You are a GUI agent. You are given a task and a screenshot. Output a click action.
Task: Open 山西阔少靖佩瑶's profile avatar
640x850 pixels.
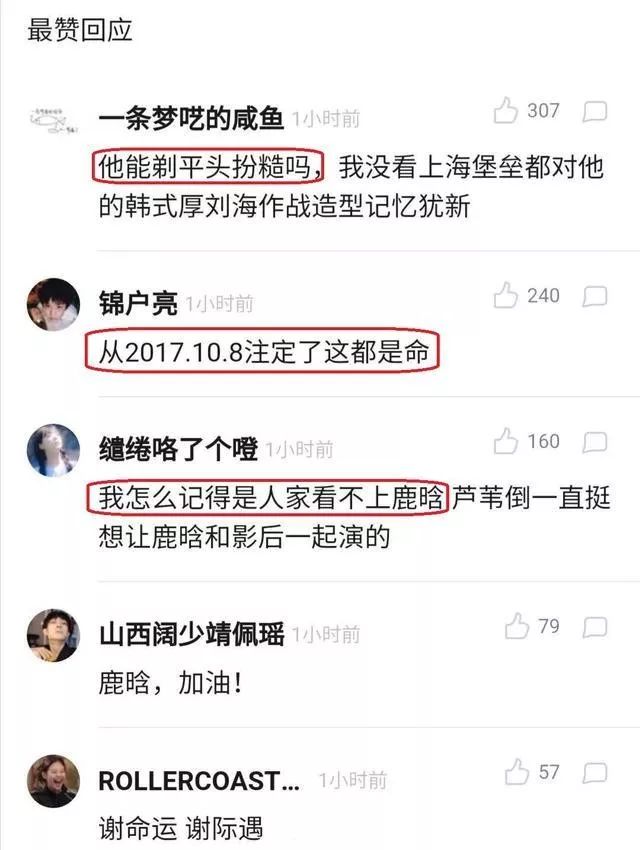point(52,635)
